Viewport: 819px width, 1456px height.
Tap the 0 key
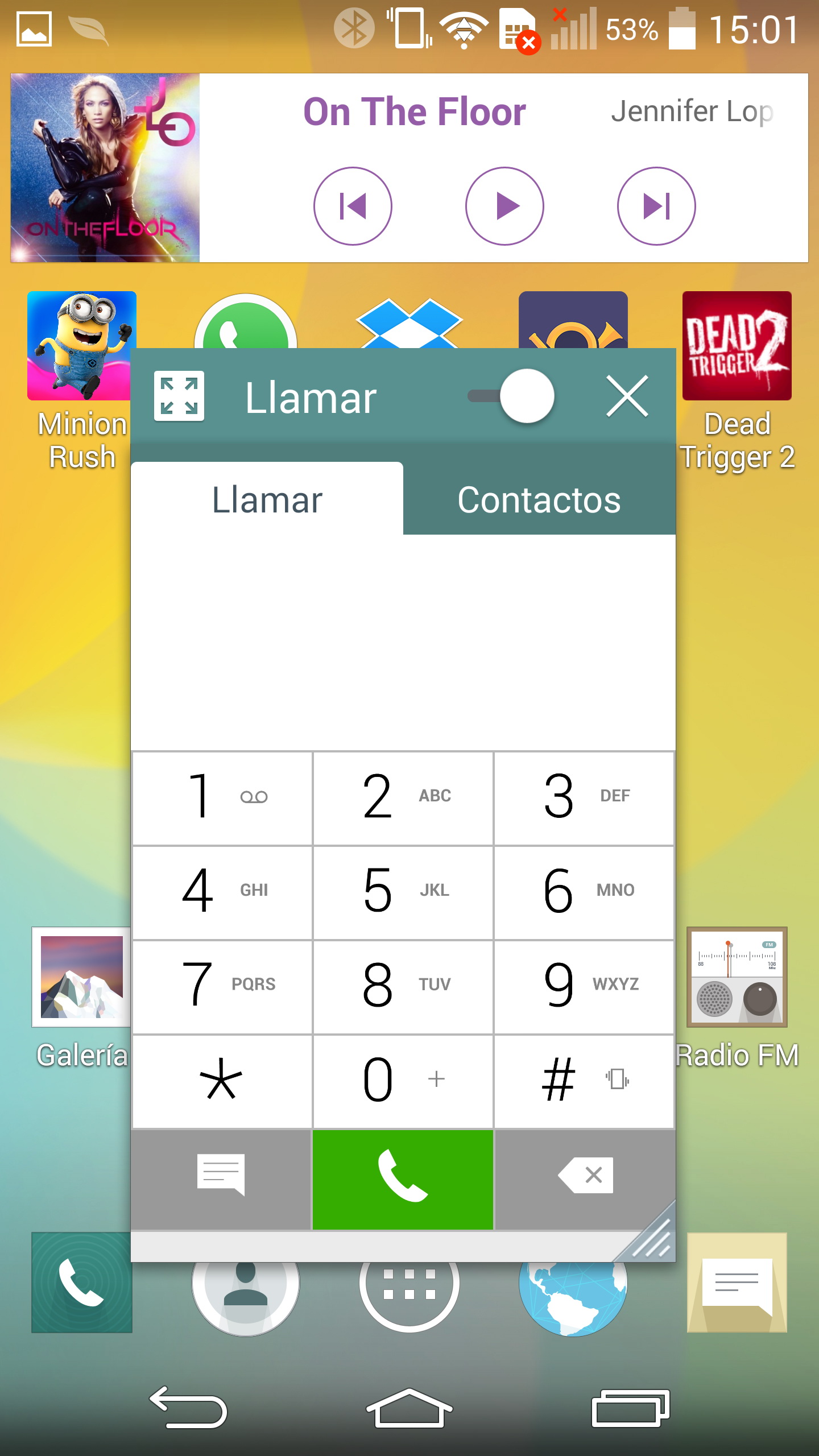tap(403, 1080)
